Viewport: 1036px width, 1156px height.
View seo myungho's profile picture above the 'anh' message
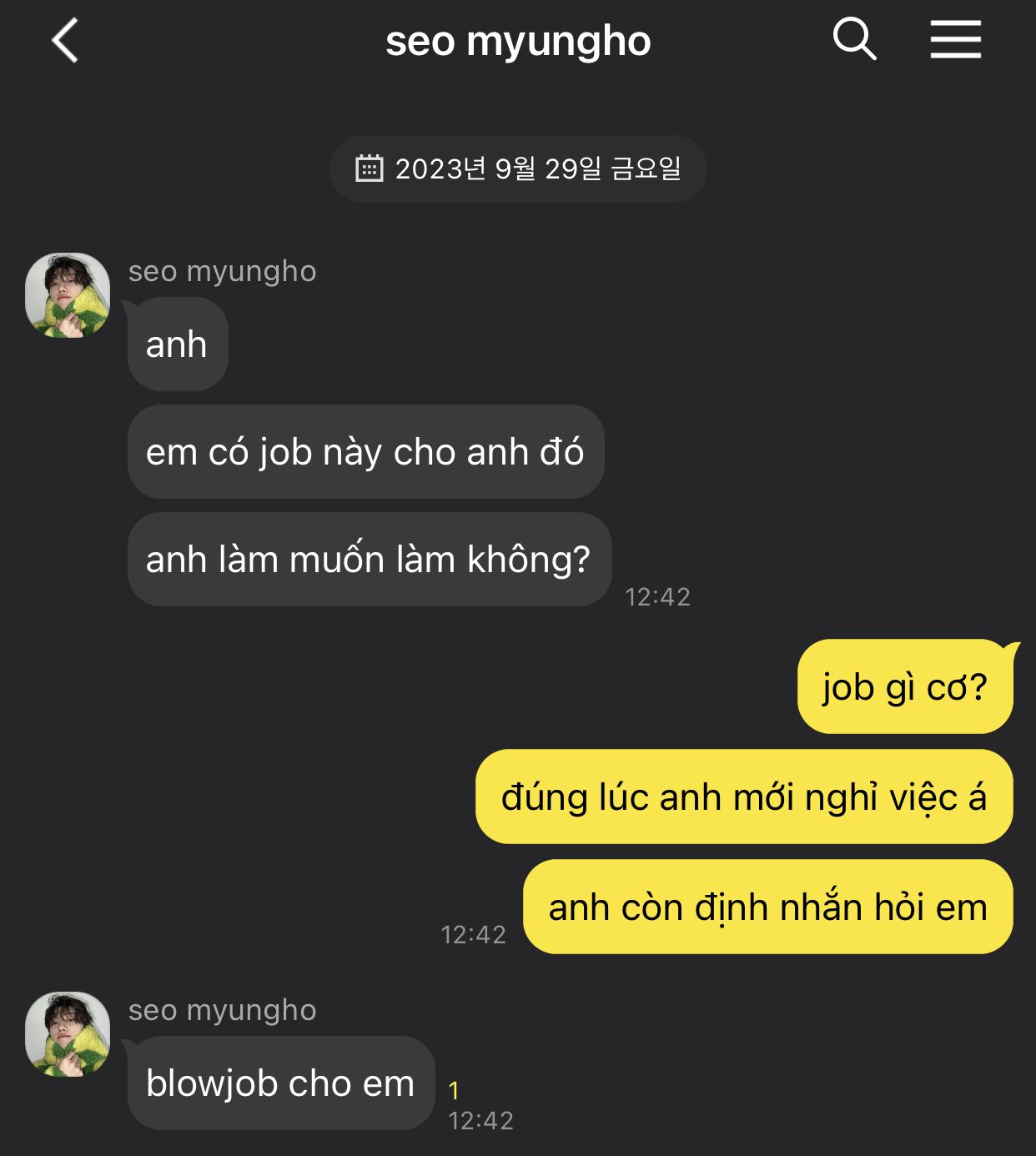pyautogui.click(x=68, y=295)
